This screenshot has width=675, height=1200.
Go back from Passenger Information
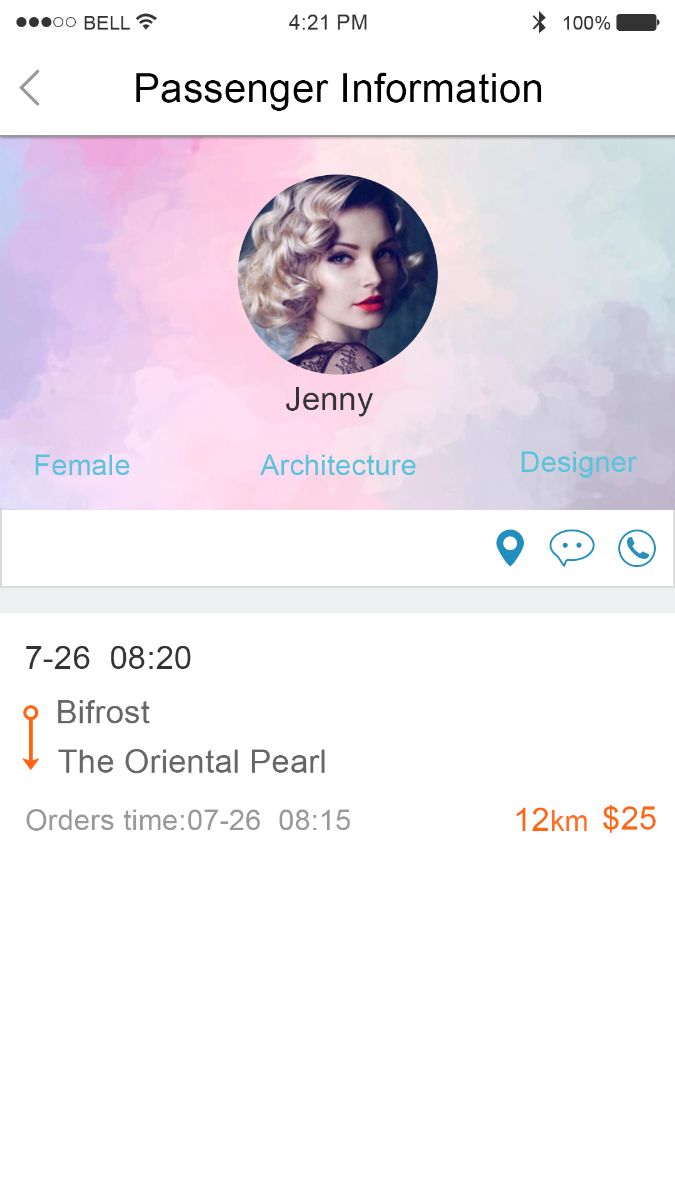pyautogui.click(x=30, y=89)
